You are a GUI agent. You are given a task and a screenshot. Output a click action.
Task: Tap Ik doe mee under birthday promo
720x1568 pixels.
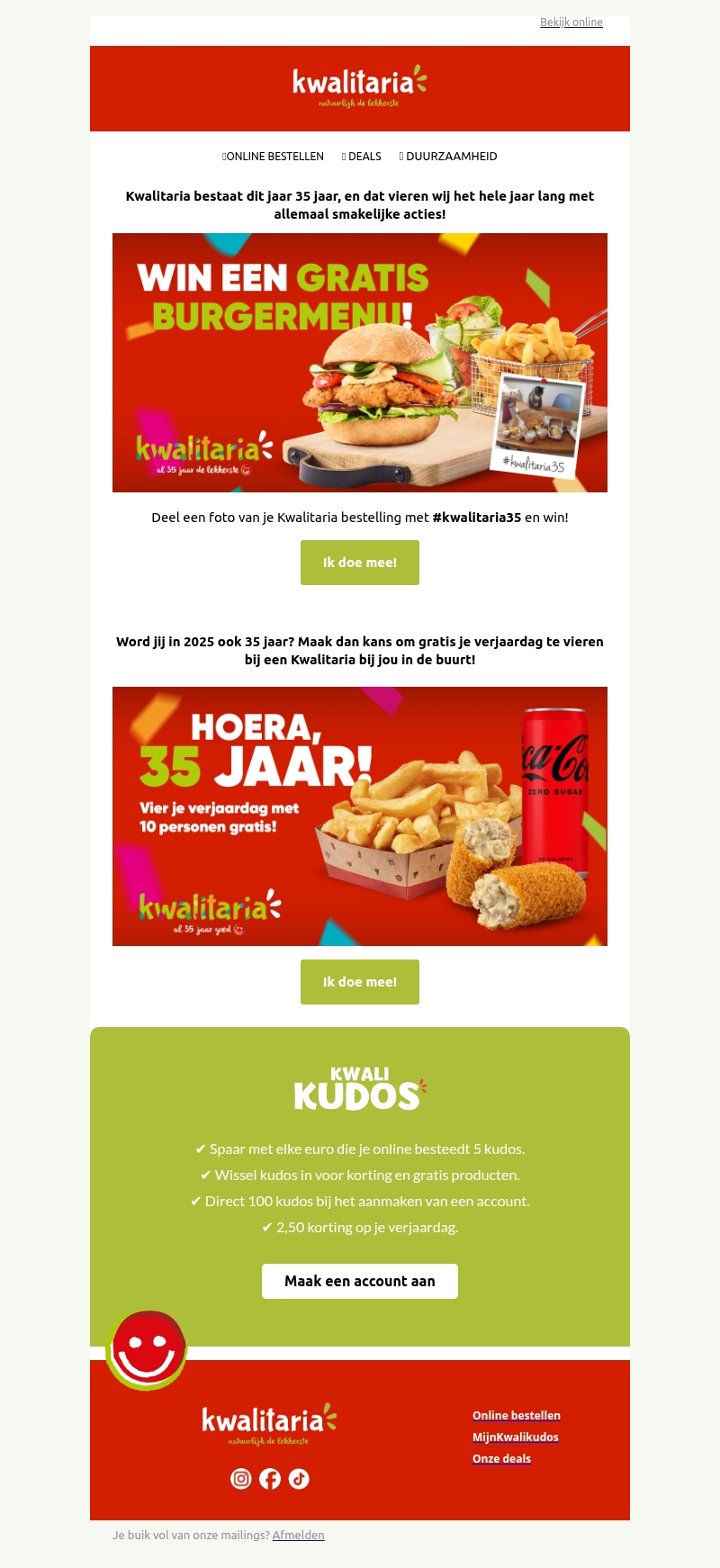(x=360, y=982)
